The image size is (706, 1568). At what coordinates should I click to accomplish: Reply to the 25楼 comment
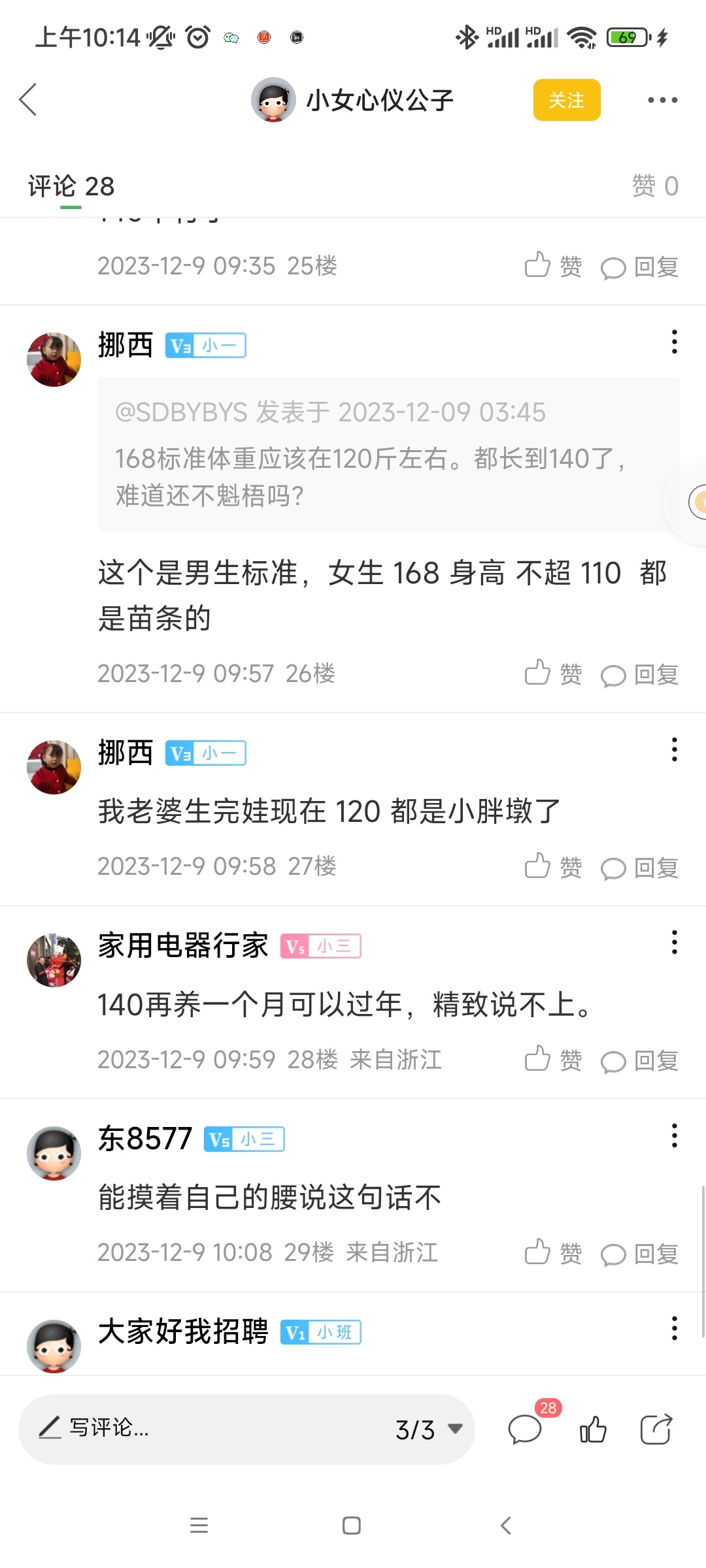pos(639,267)
